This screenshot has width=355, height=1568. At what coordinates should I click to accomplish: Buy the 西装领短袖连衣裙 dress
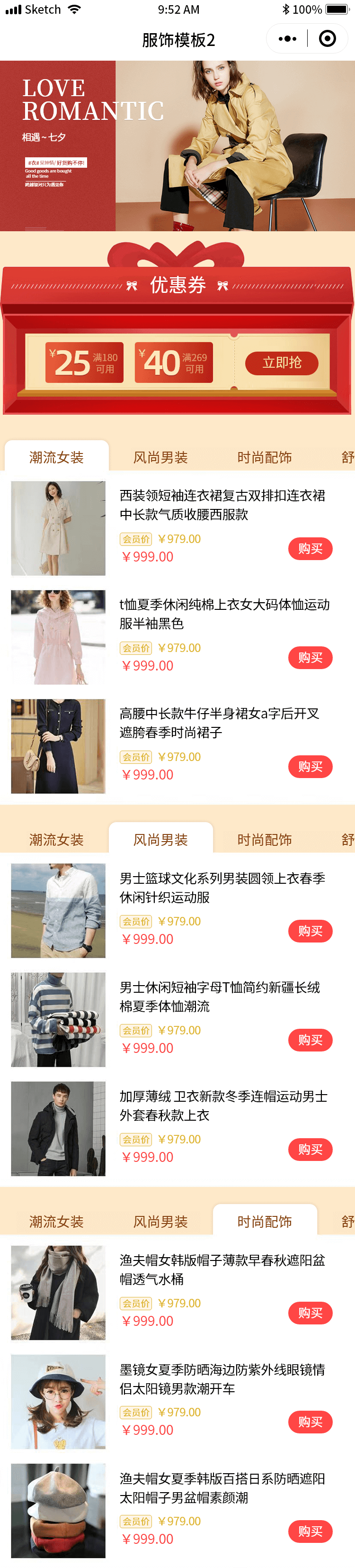pos(310,548)
